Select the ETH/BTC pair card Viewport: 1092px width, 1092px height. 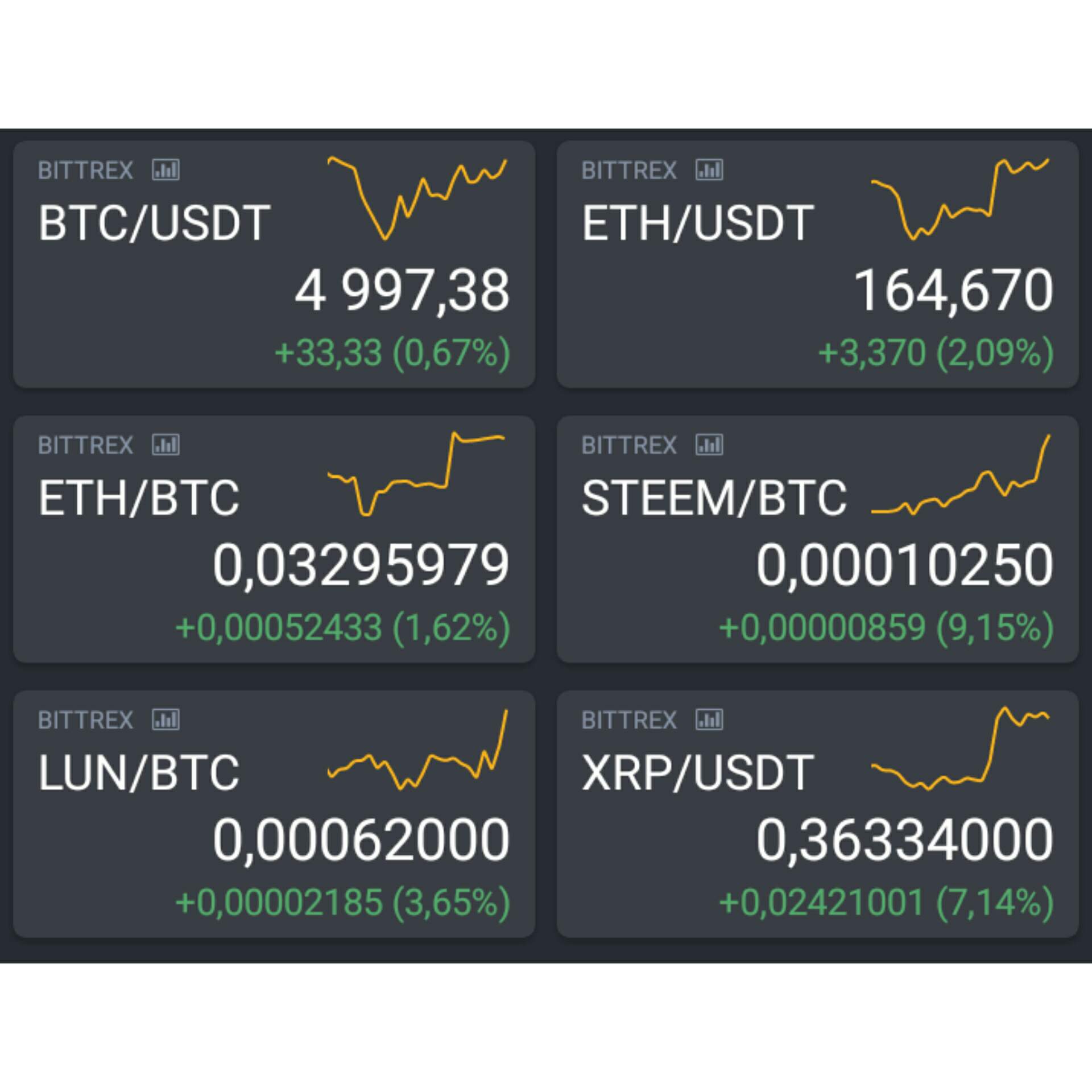pyautogui.click(x=274, y=539)
